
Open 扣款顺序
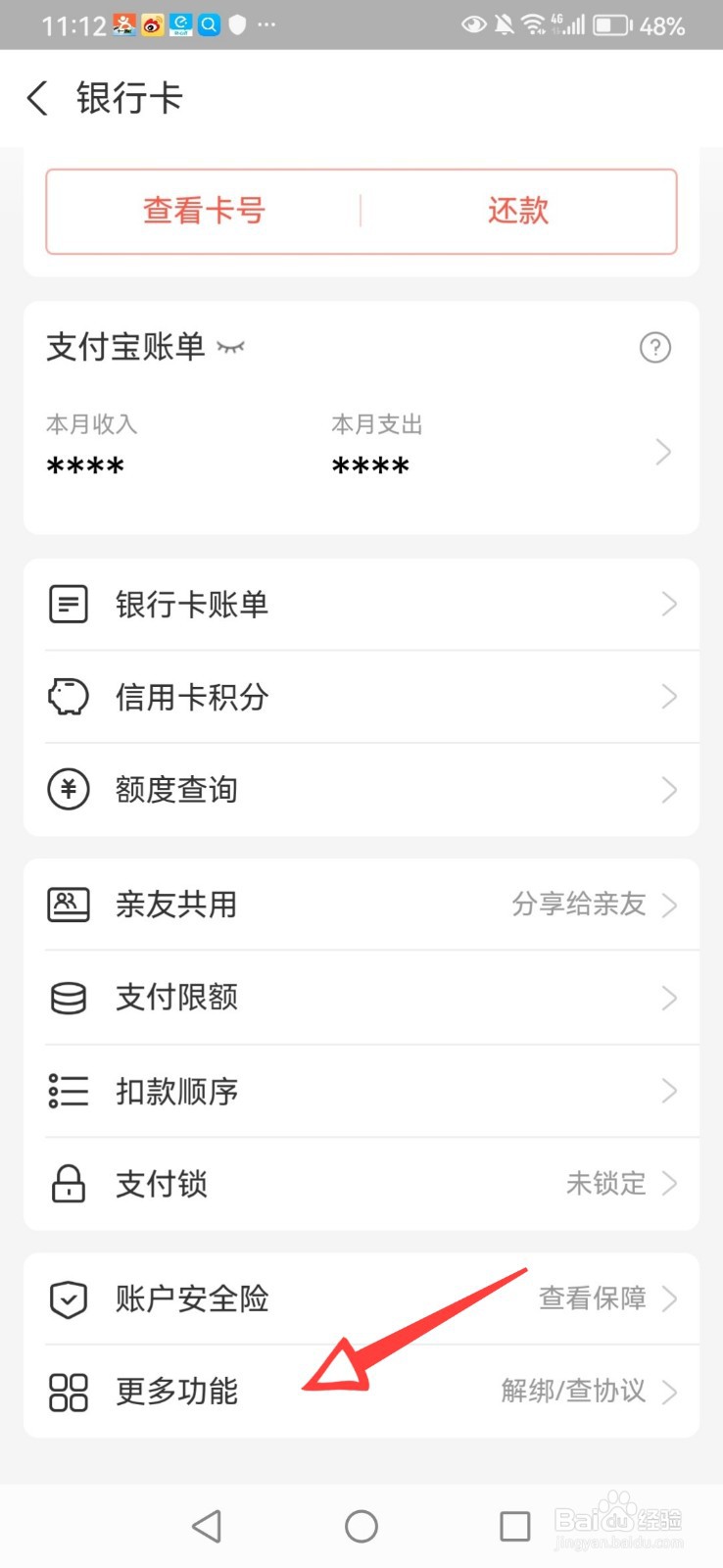click(361, 1091)
